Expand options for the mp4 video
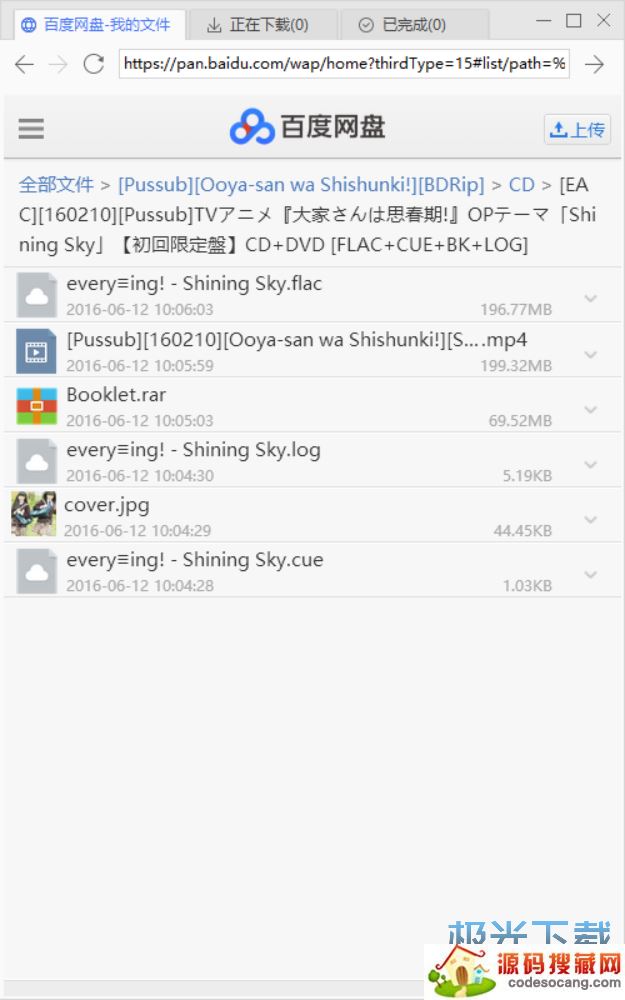 click(x=590, y=354)
